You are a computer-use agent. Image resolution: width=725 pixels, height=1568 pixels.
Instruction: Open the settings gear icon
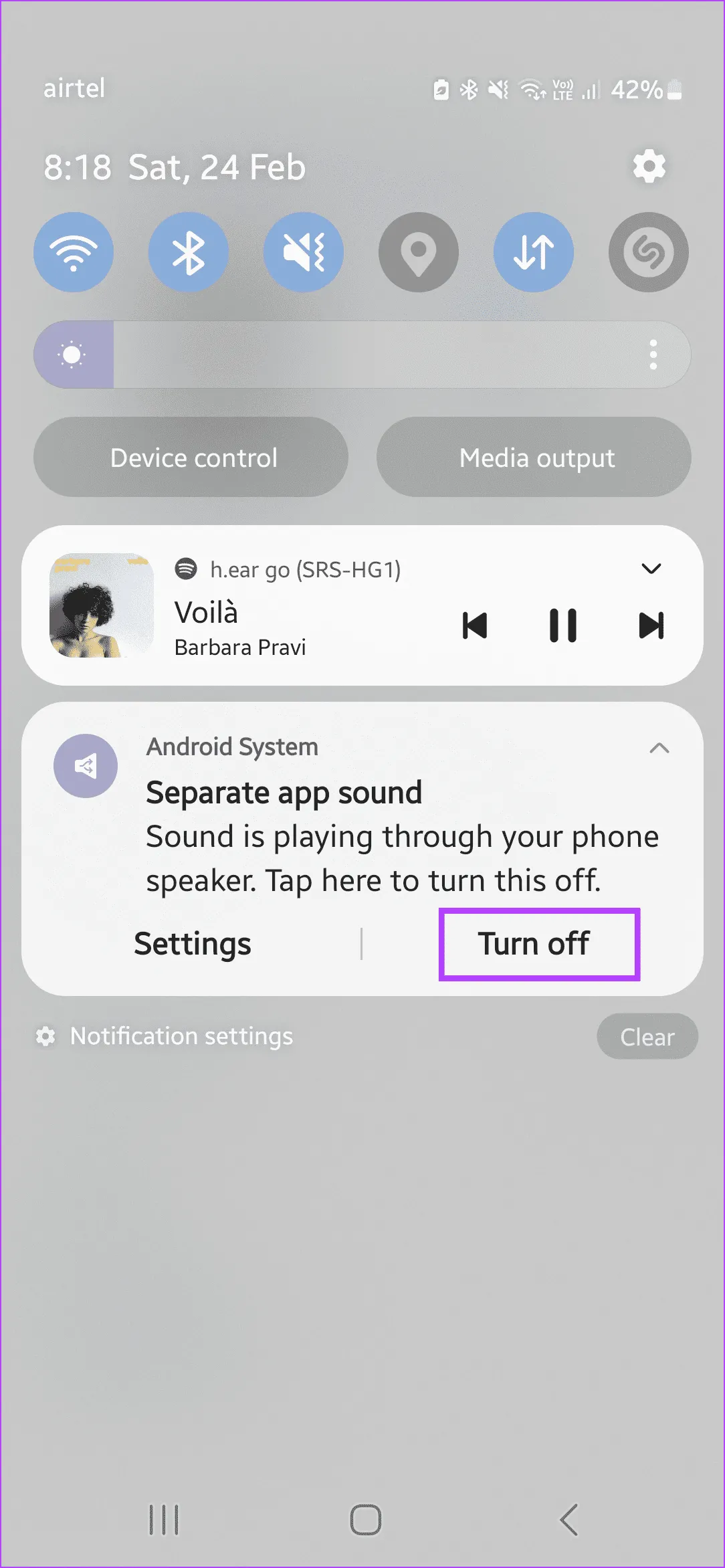tap(649, 167)
